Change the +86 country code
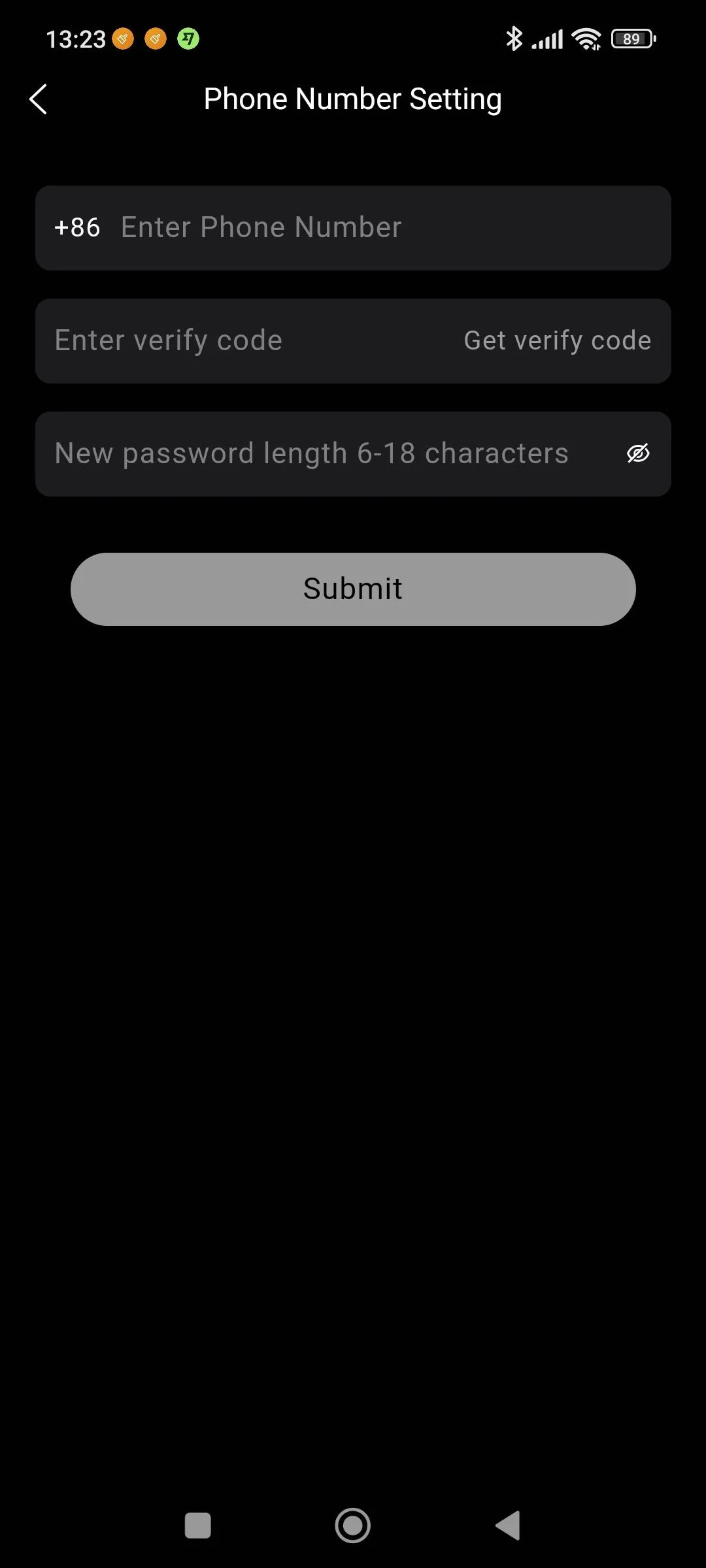This screenshot has width=706, height=1568. [77, 228]
